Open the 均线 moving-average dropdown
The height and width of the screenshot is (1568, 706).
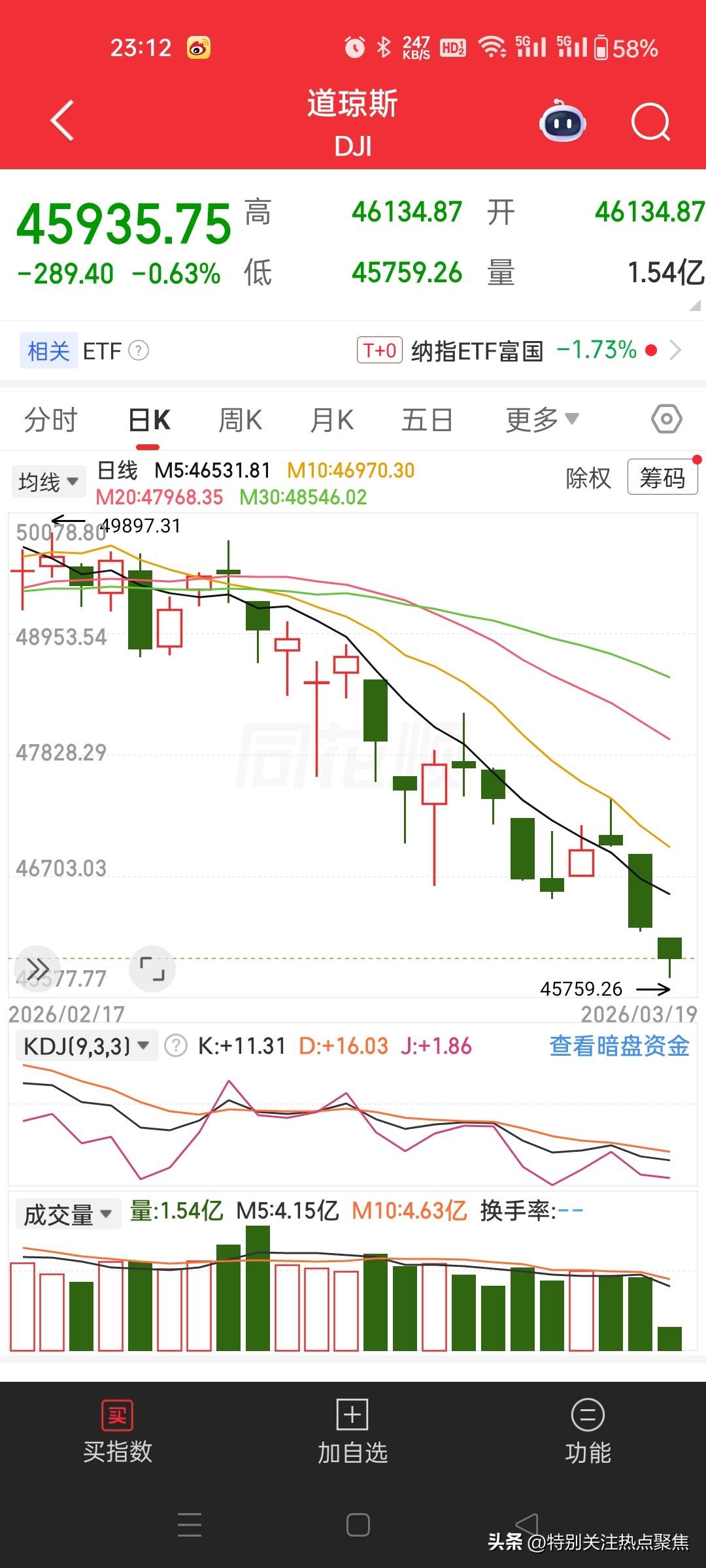coord(48,480)
